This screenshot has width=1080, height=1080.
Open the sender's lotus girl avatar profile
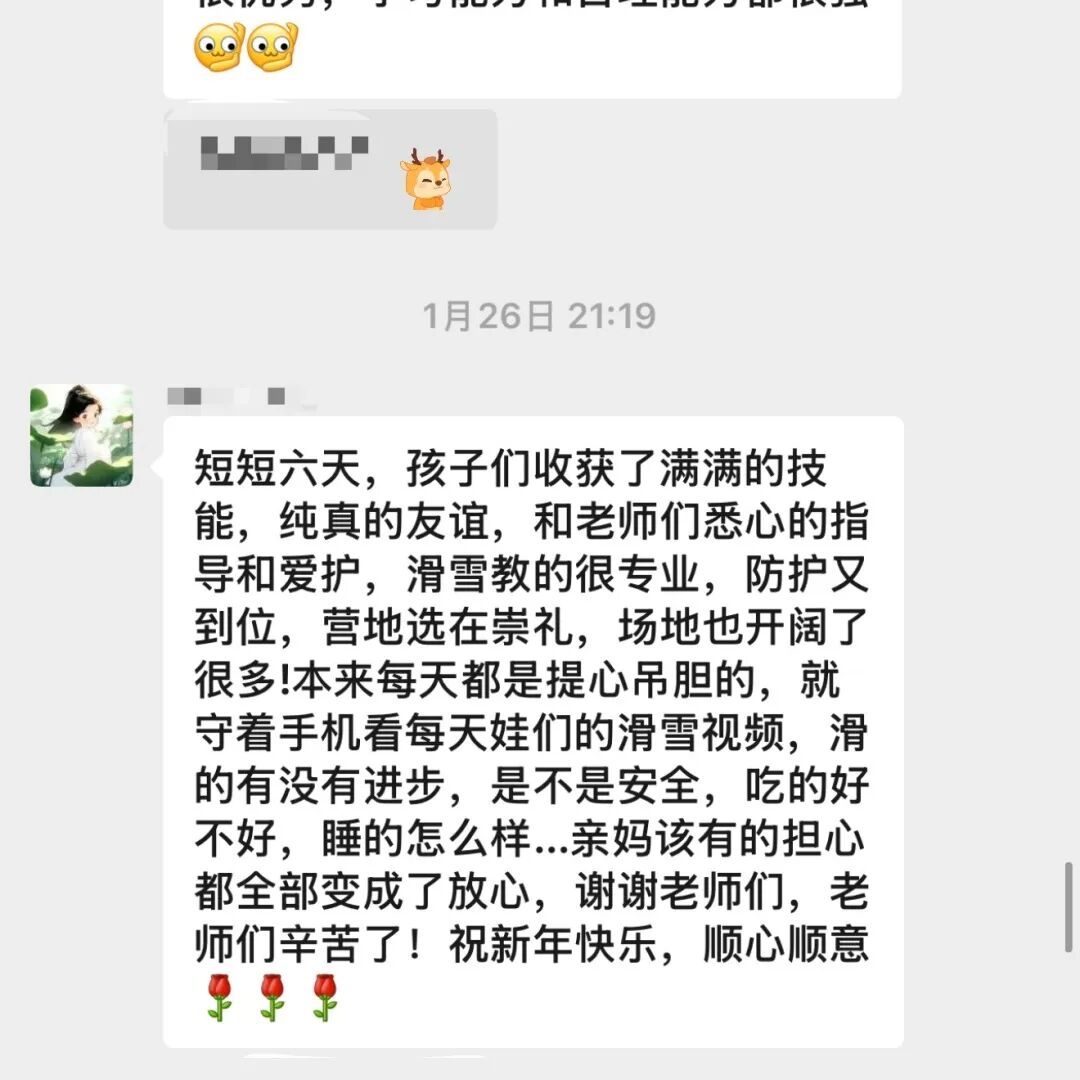click(x=81, y=435)
